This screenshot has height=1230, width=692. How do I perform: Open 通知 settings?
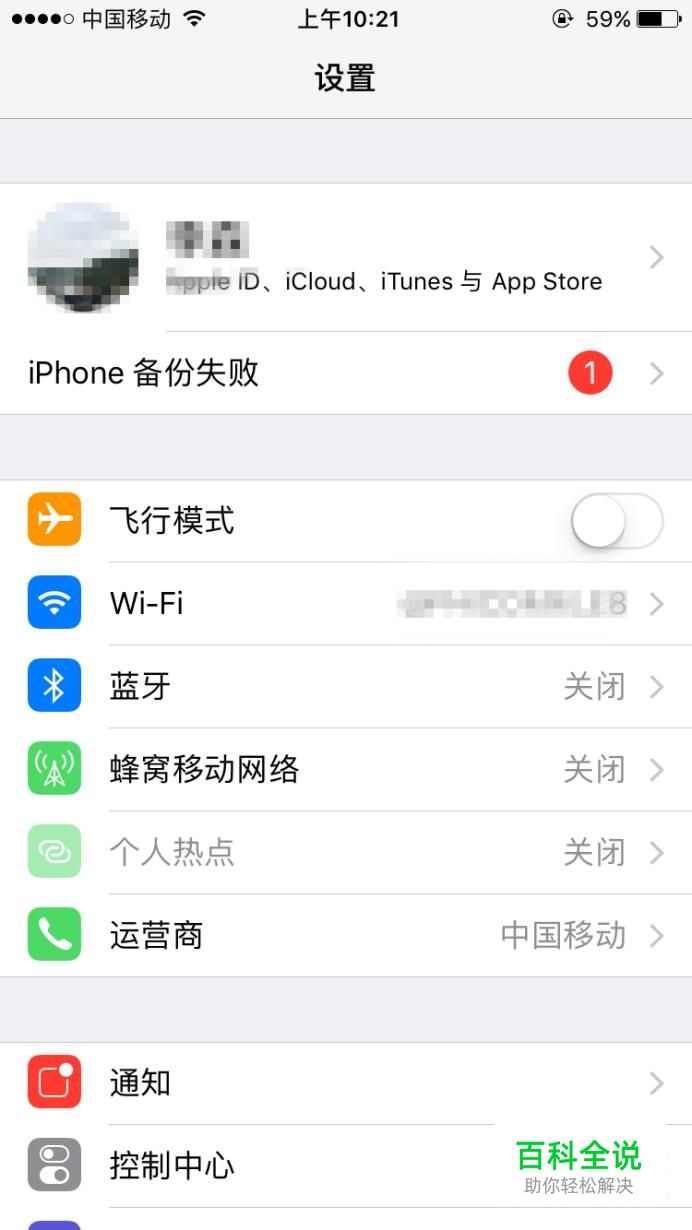[x=345, y=1083]
